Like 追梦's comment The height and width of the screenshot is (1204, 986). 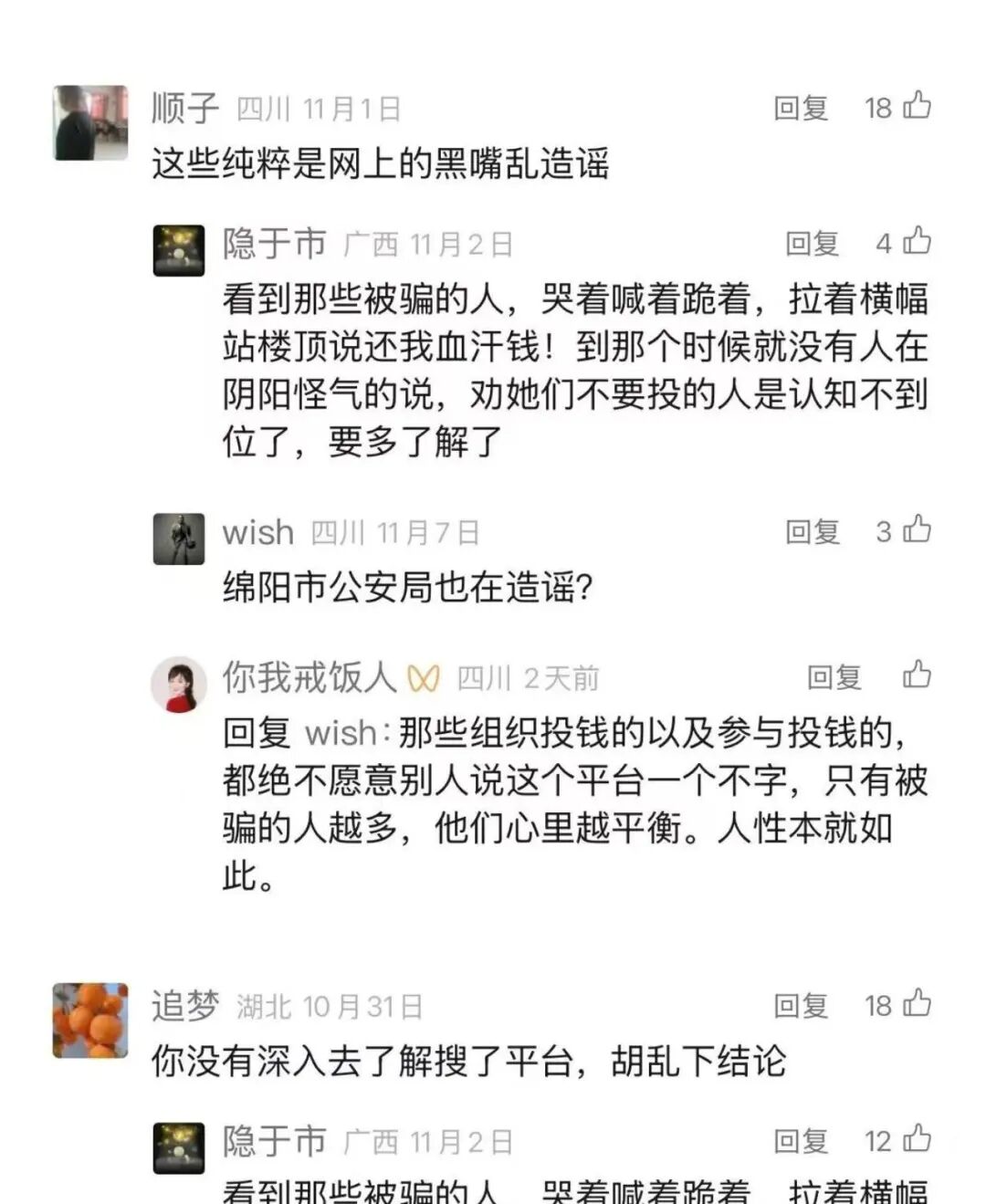click(x=917, y=1004)
